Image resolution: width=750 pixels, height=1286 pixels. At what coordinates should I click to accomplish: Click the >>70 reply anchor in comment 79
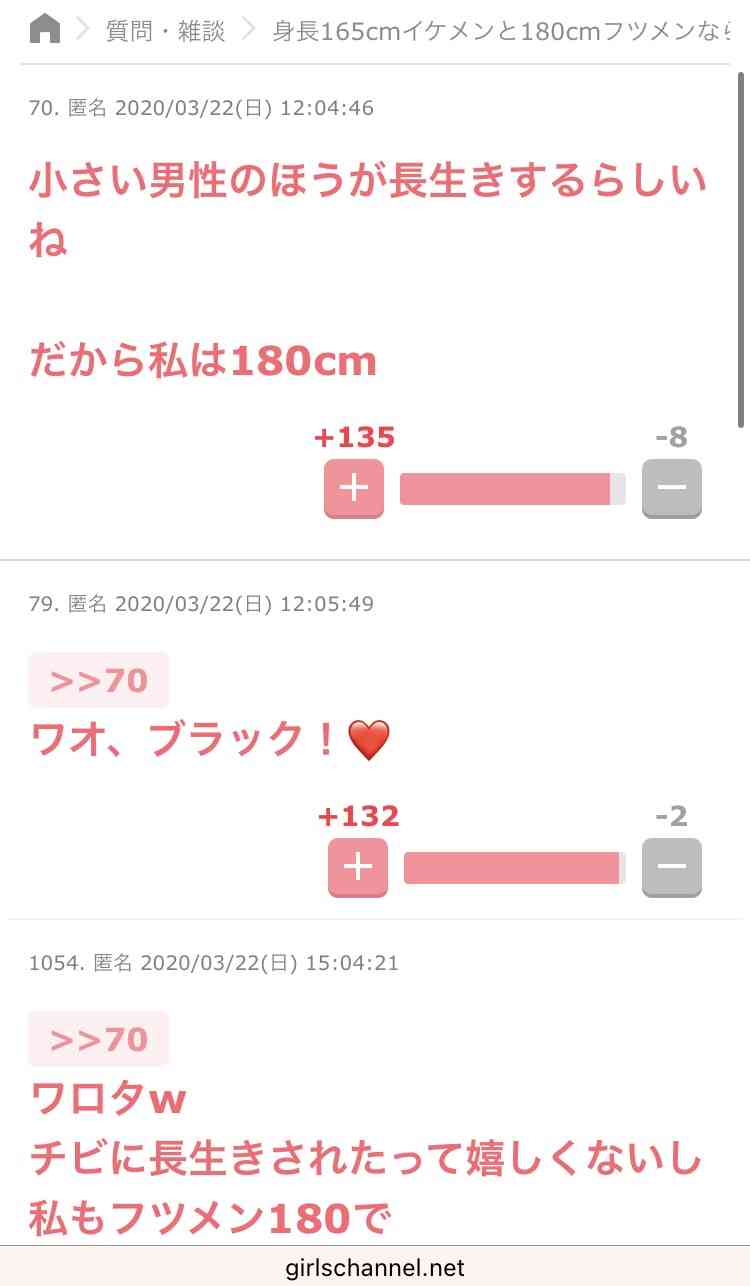coord(97,679)
